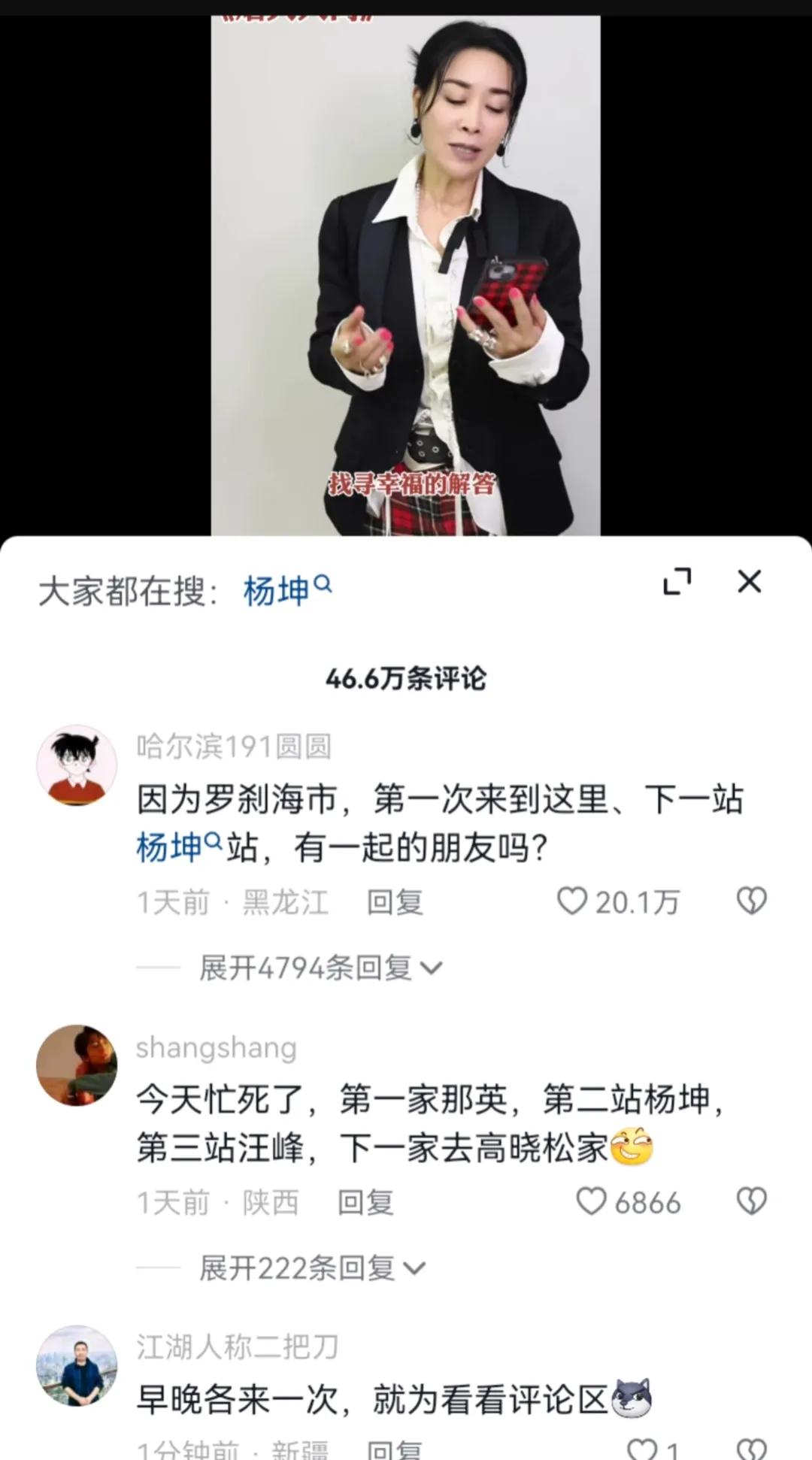Viewport: 812px width, 1460px height.
Task: Dislike shangshang's comment
Action: [x=751, y=1201]
